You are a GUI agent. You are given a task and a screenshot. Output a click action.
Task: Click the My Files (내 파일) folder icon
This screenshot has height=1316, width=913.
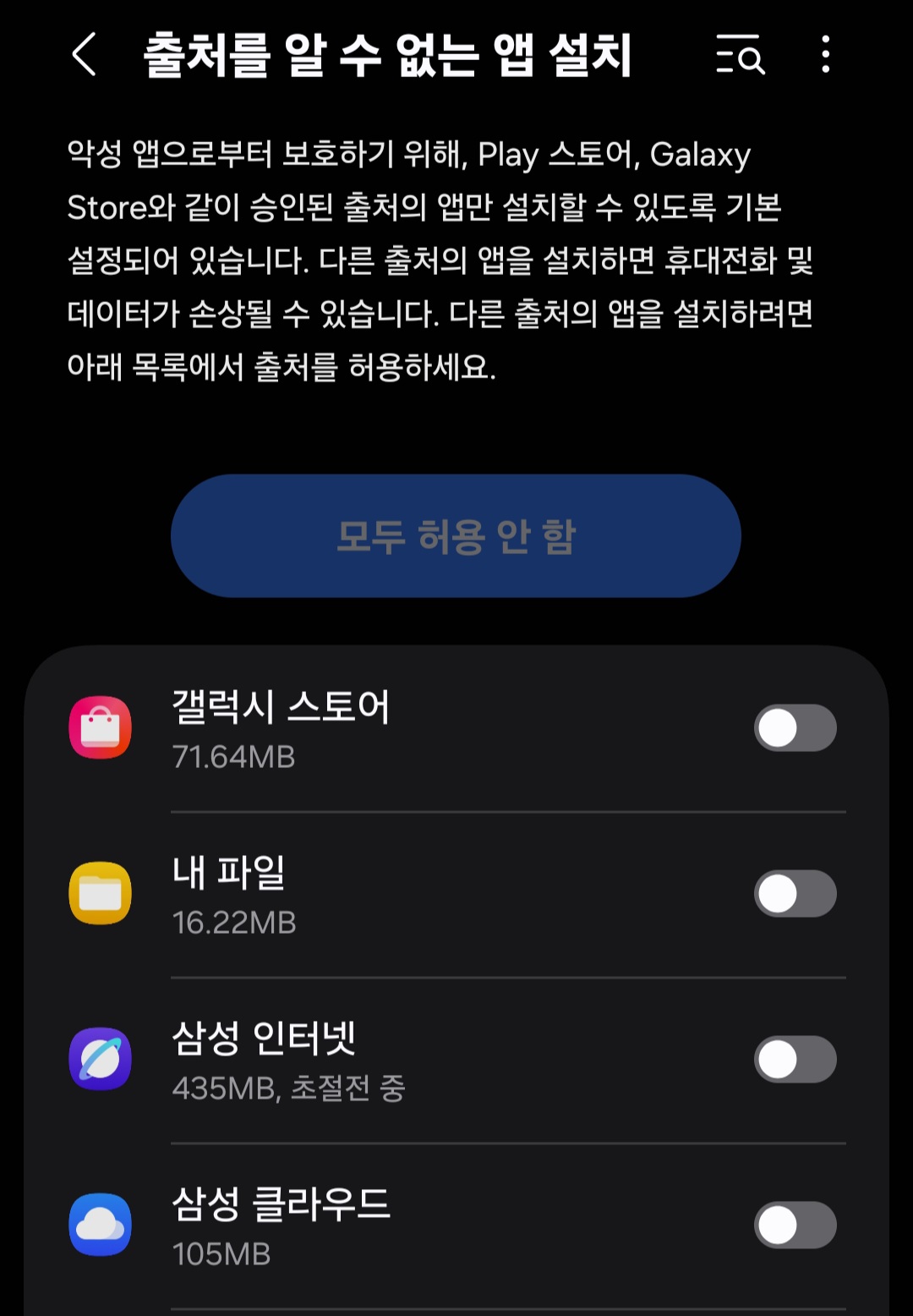coord(100,893)
